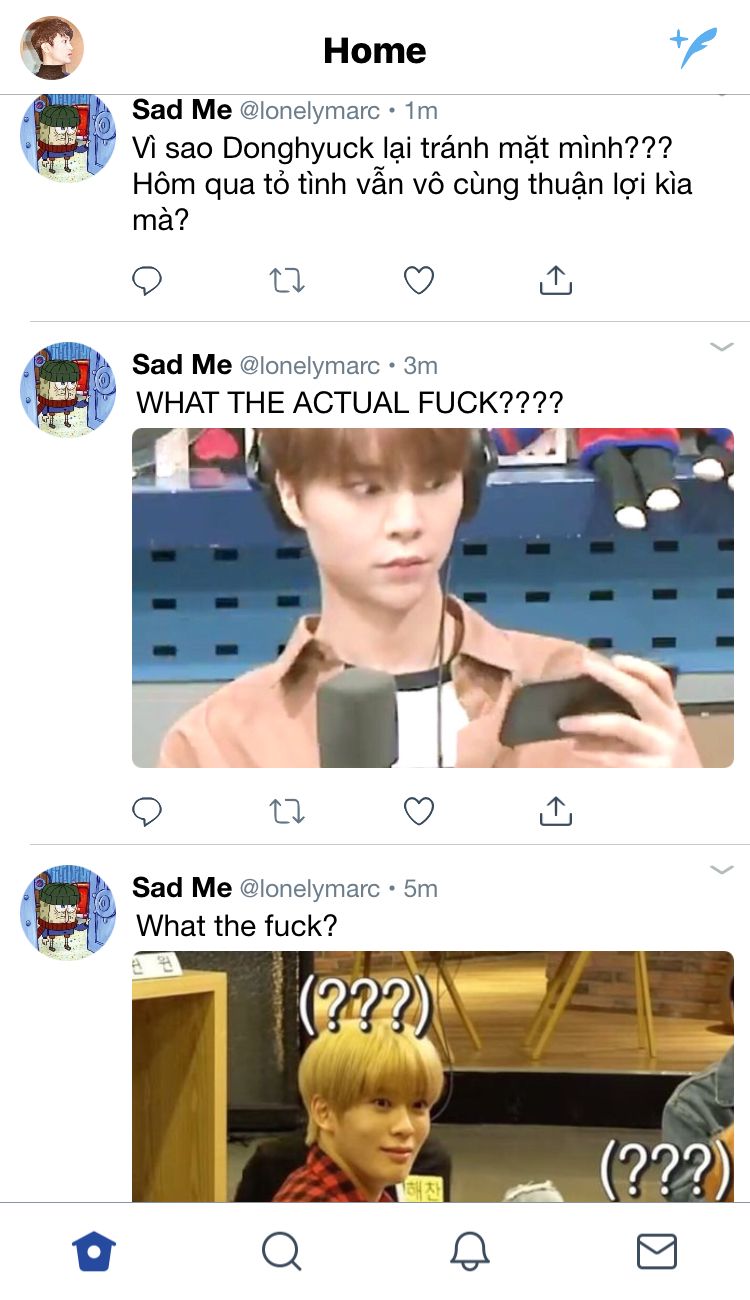Share the tweet about Donghyuck

coord(555,282)
